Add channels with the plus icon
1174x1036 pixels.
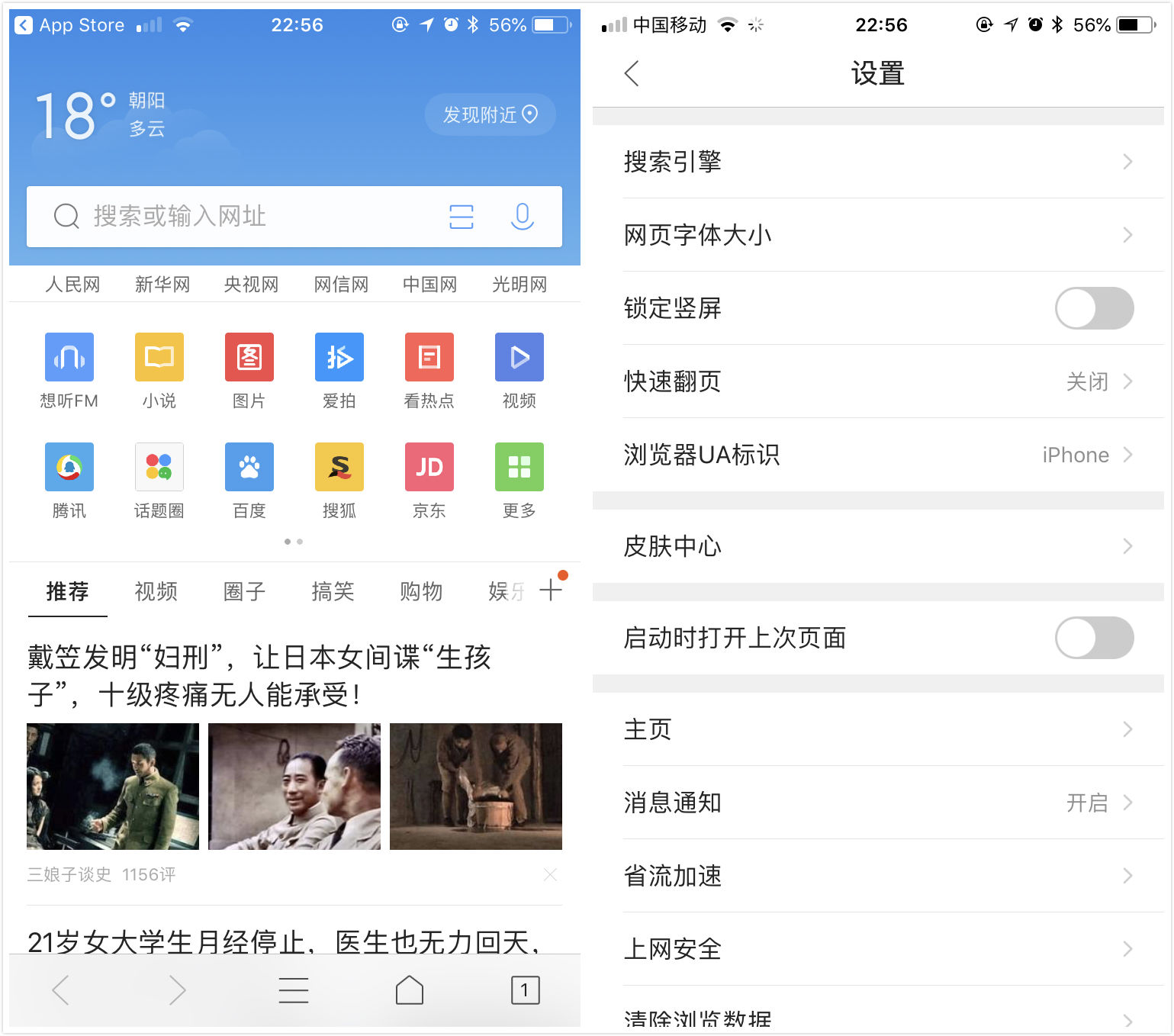coord(551,590)
